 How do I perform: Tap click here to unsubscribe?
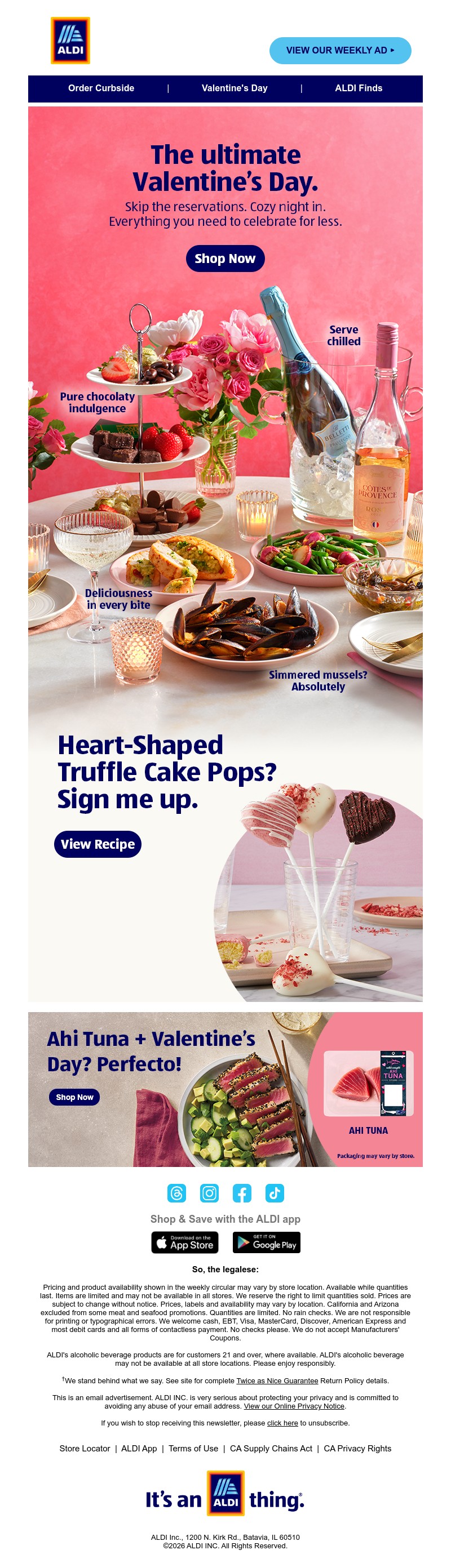pos(282,1423)
